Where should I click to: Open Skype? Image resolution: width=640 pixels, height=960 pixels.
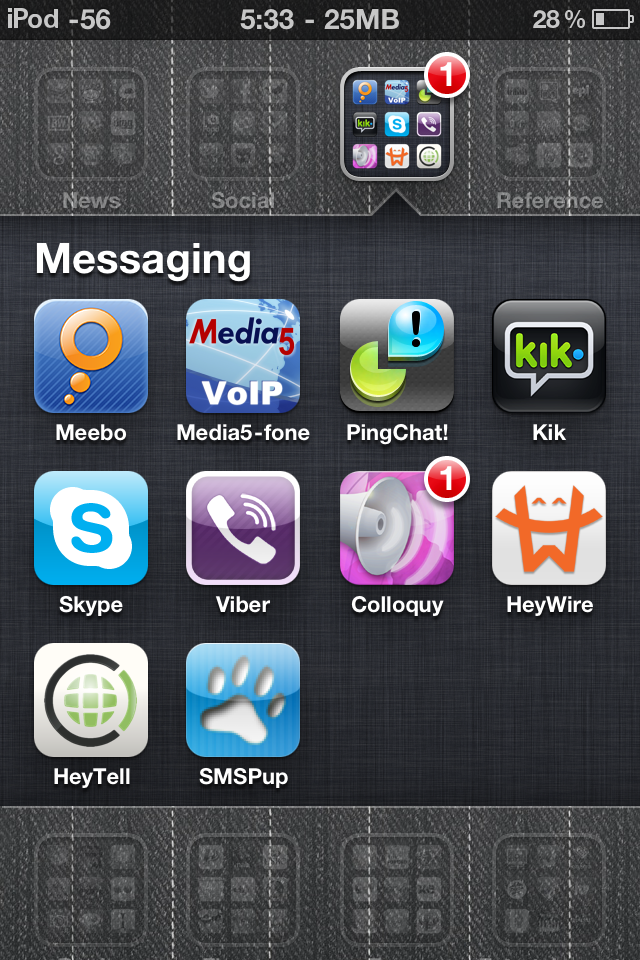point(91,528)
